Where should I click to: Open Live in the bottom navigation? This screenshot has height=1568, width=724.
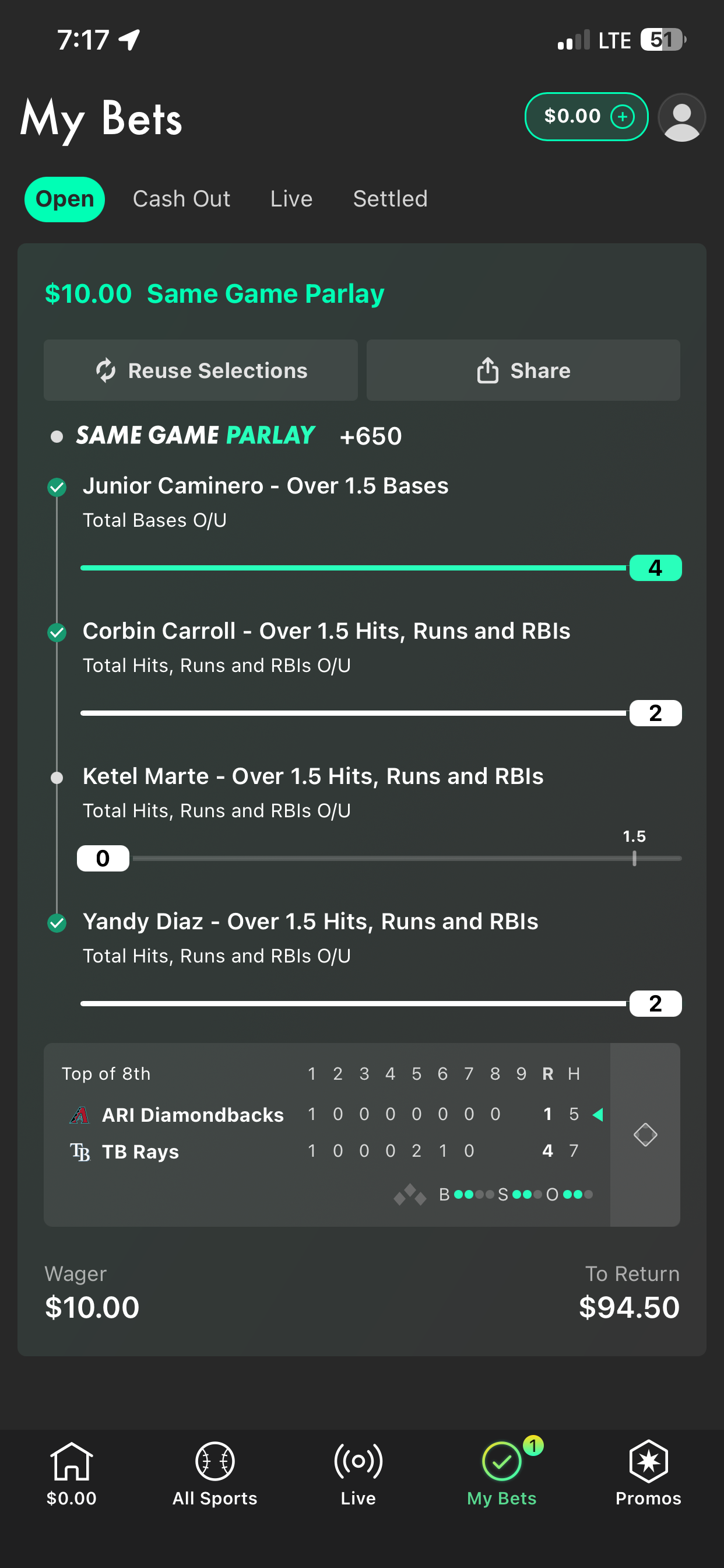[359, 1474]
